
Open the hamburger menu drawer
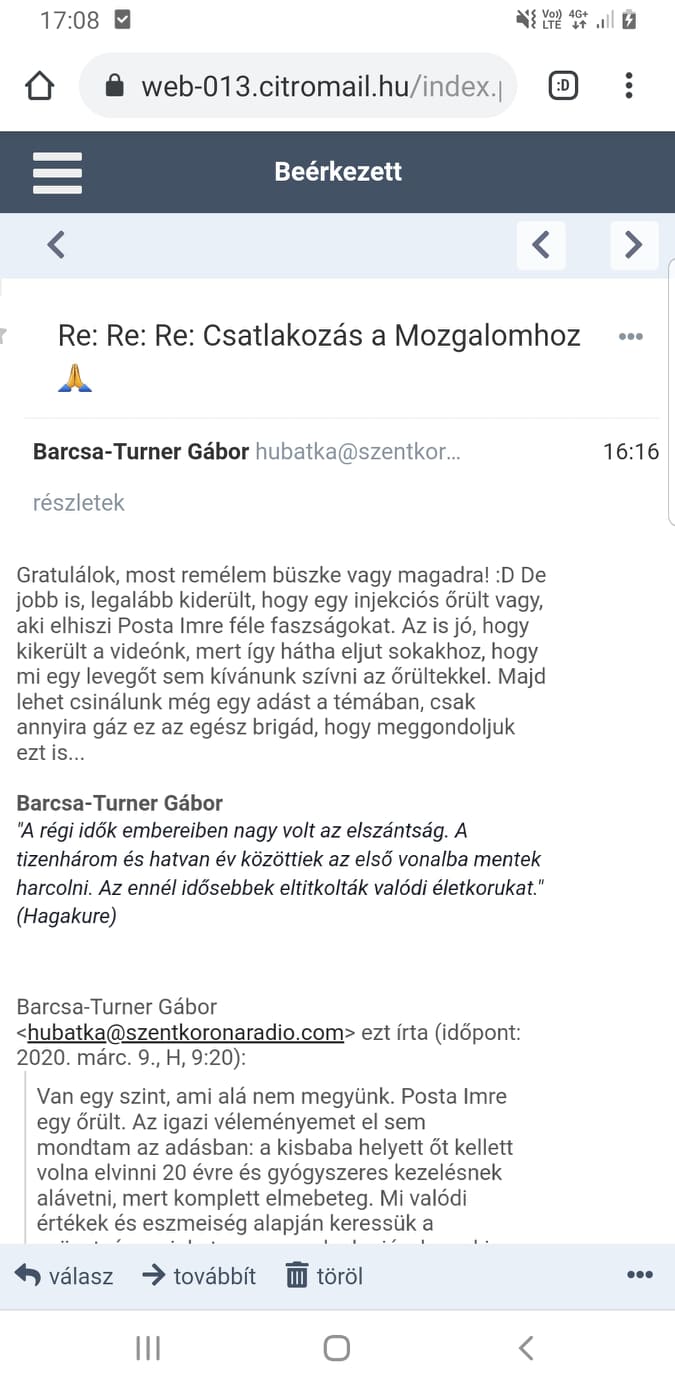57,172
